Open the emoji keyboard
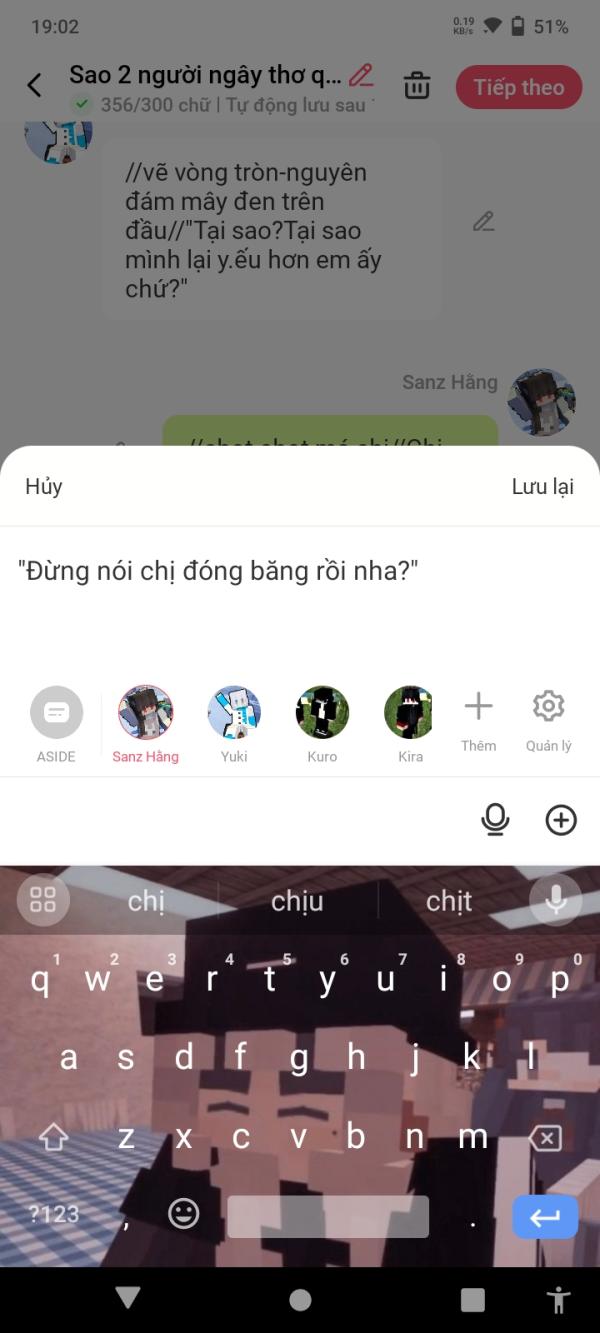Image resolution: width=600 pixels, height=1333 pixels. click(184, 1214)
